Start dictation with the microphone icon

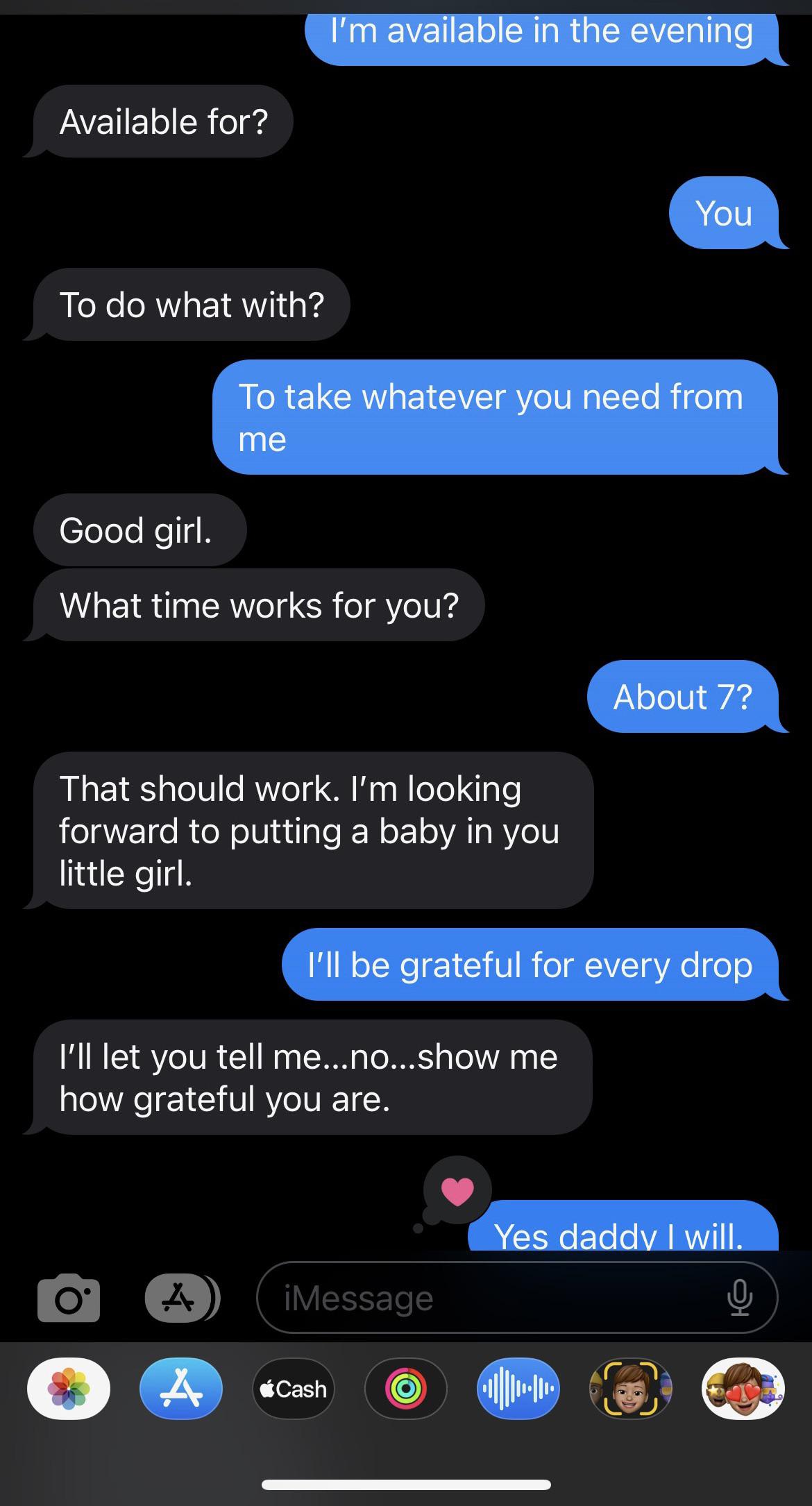[740, 1297]
